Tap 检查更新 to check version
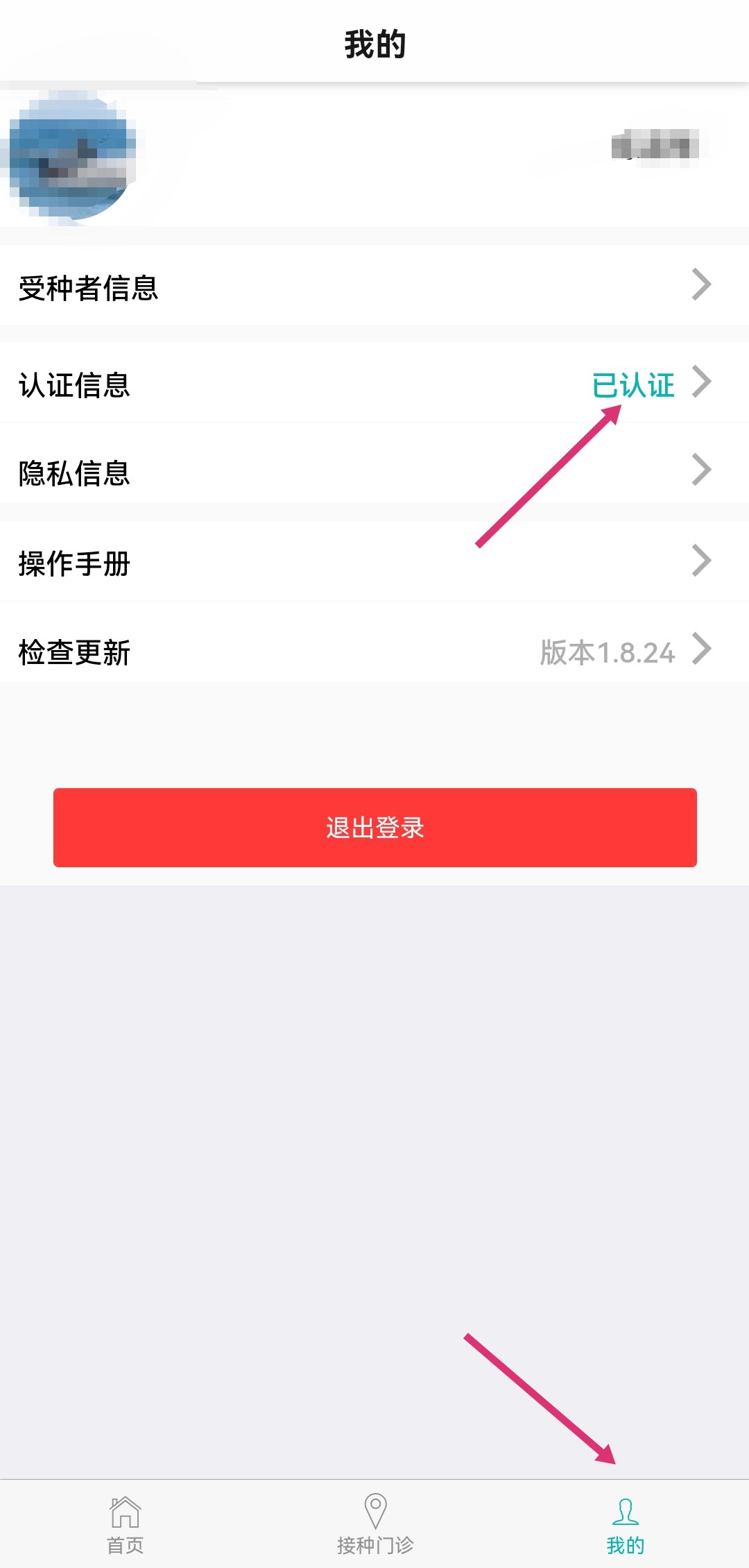This screenshot has width=749, height=1568. click(x=374, y=651)
